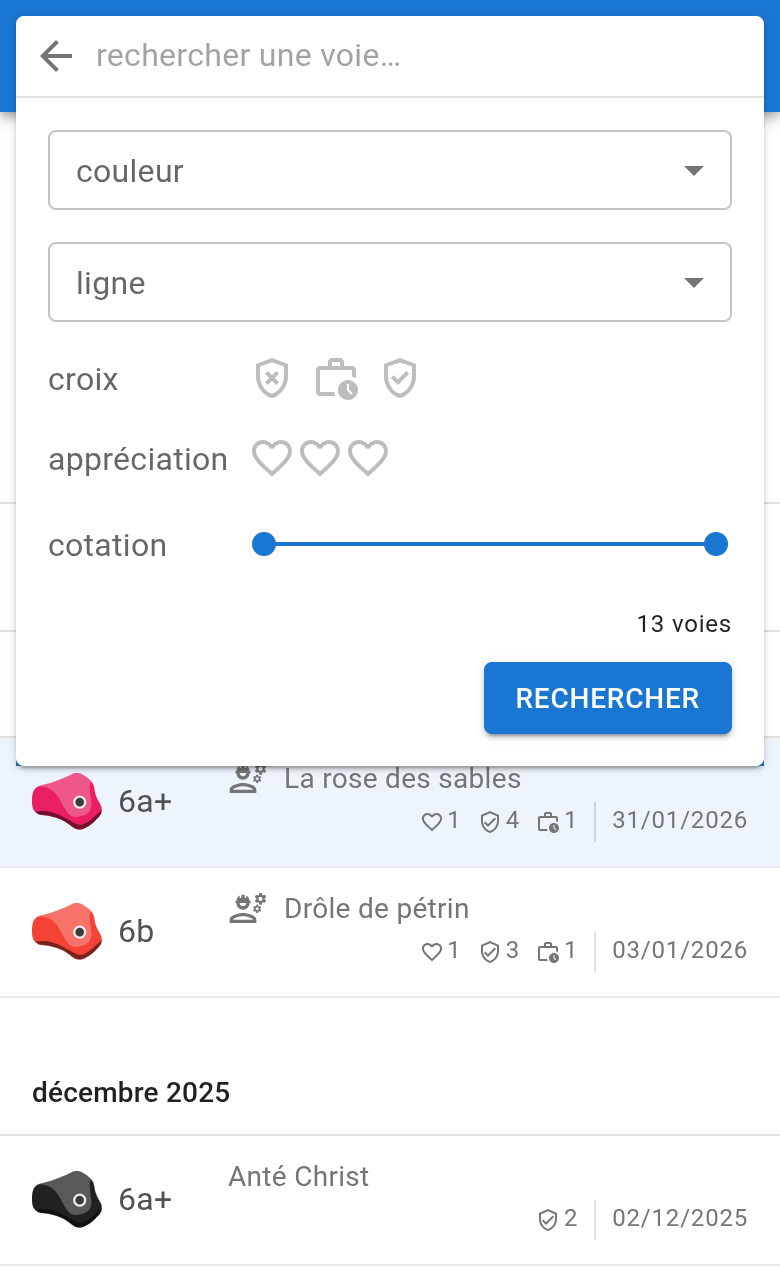Click the left handle of the cotation slider
Image resolution: width=780 pixels, height=1280 pixels.
264,544
